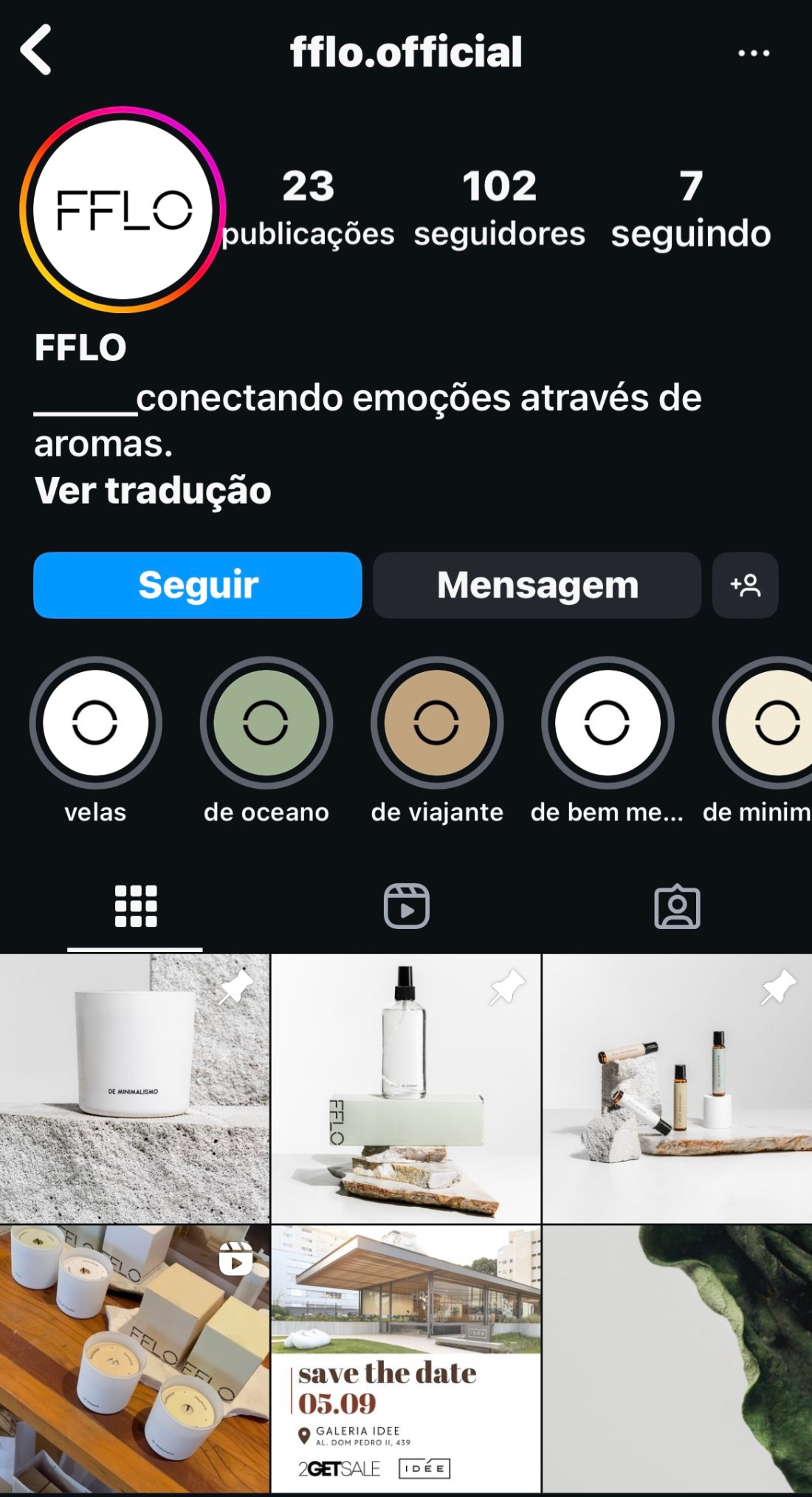Open the three-dot options menu
This screenshot has width=812, height=1497.
pyautogui.click(x=754, y=53)
